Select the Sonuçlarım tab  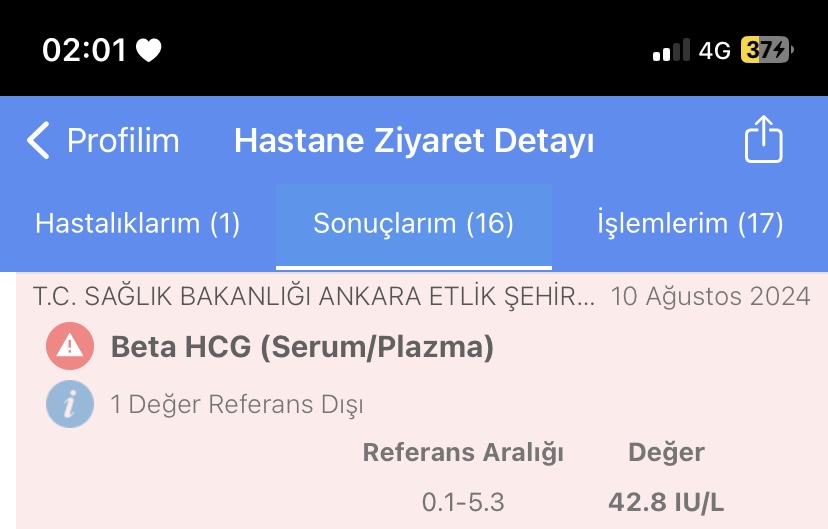(413, 223)
